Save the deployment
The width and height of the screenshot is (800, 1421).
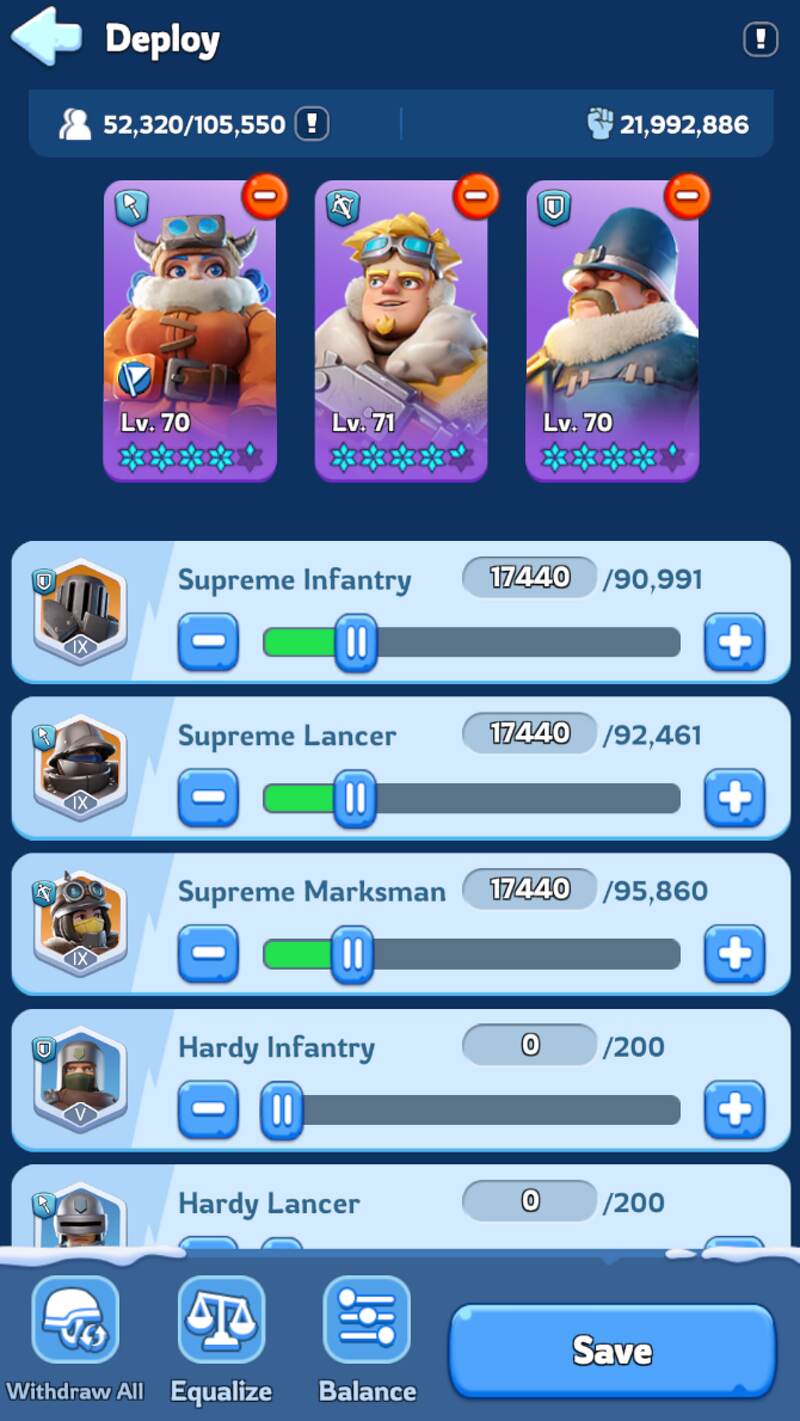coord(612,1351)
